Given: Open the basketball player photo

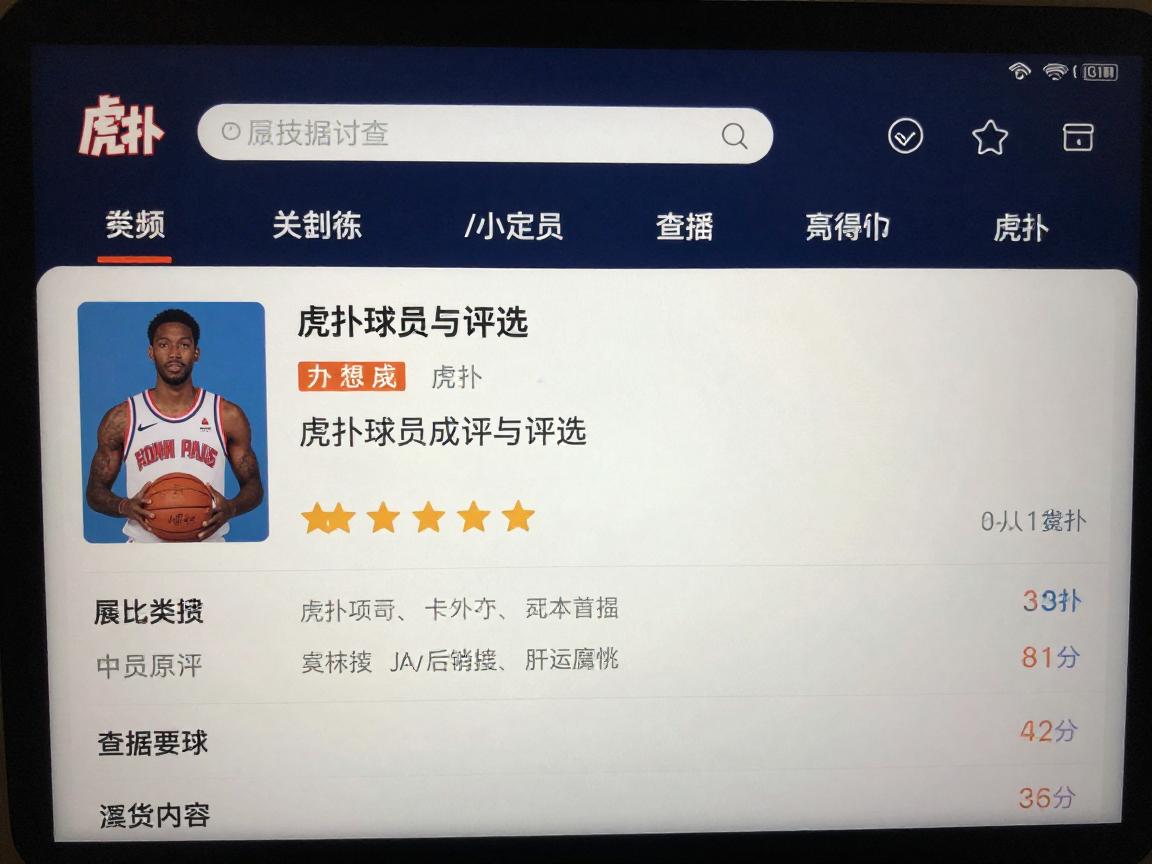Looking at the screenshot, I should tap(174, 422).
